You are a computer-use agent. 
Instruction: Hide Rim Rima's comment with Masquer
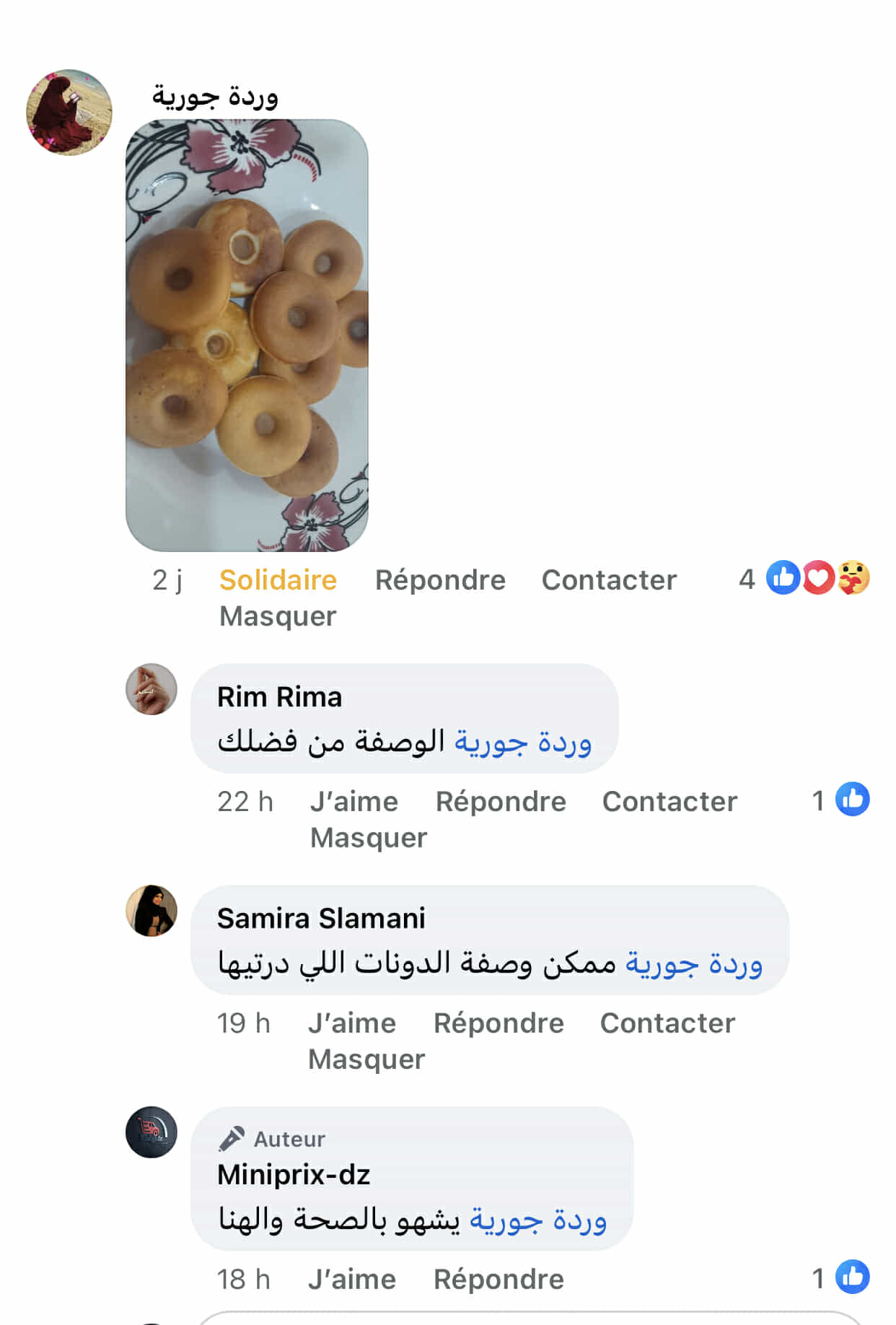(x=369, y=838)
